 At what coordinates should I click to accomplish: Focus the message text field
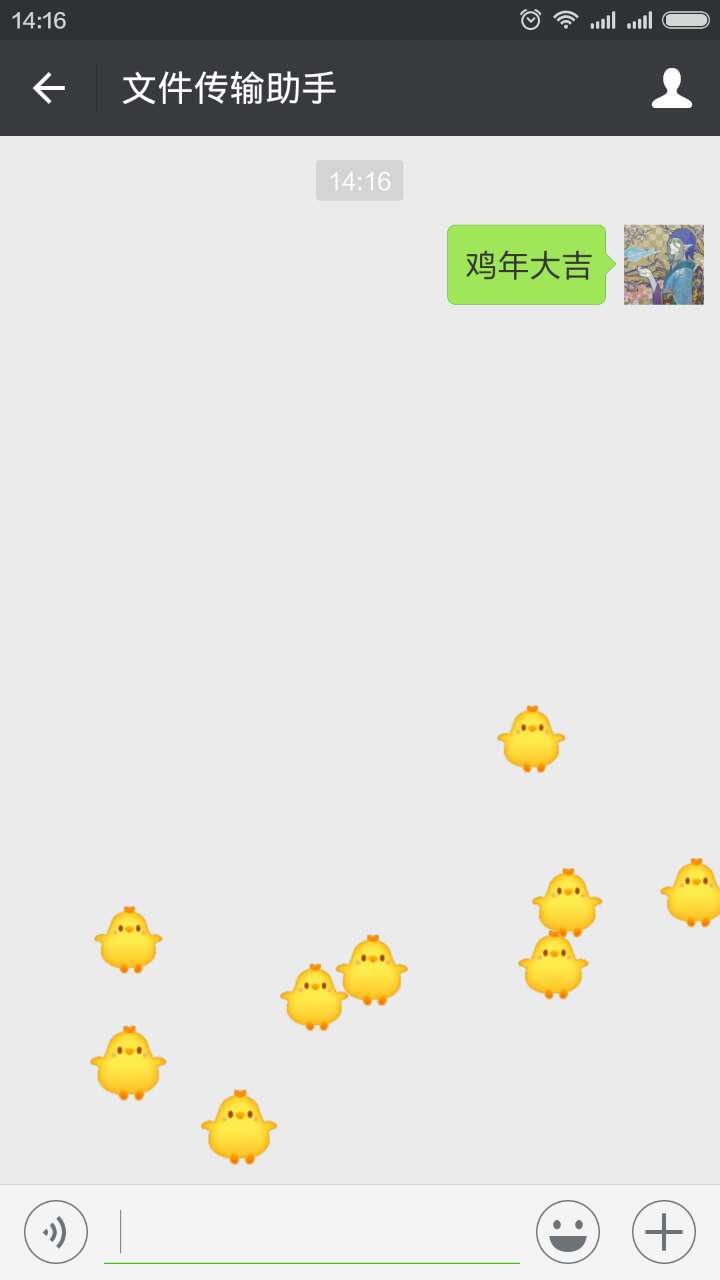(312, 1232)
